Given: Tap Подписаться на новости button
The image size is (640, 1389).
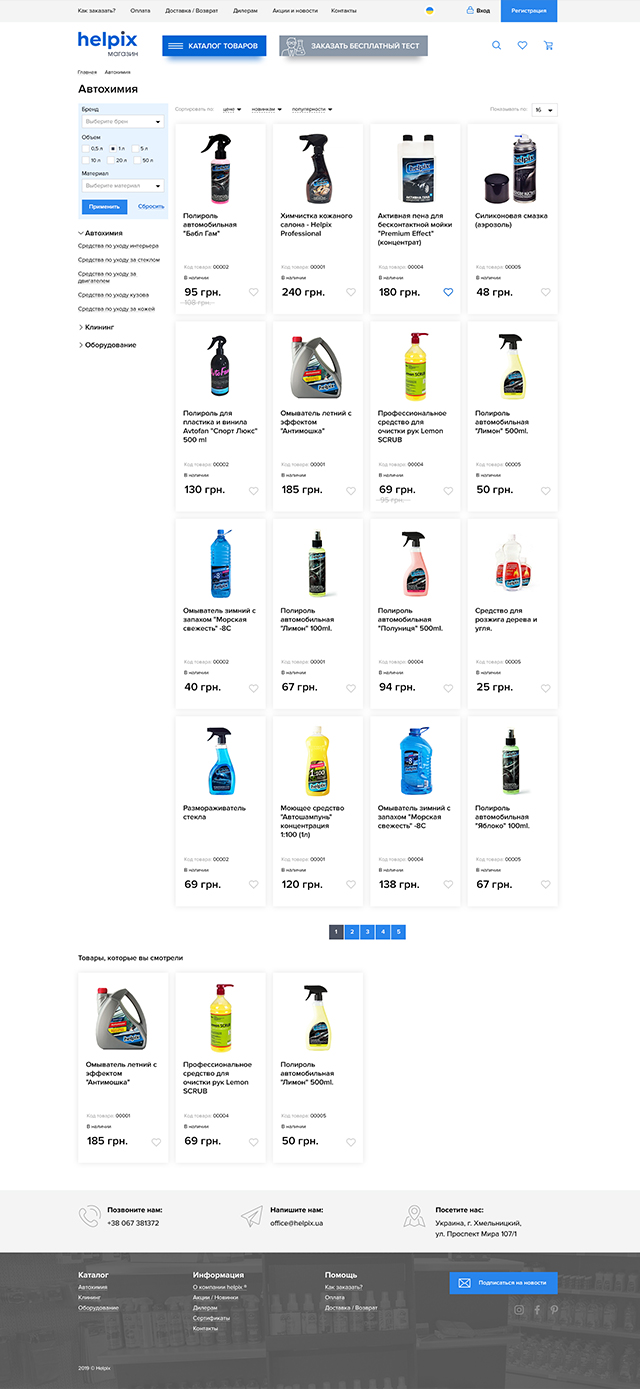Looking at the screenshot, I should pyautogui.click(x=503, y=1282).
